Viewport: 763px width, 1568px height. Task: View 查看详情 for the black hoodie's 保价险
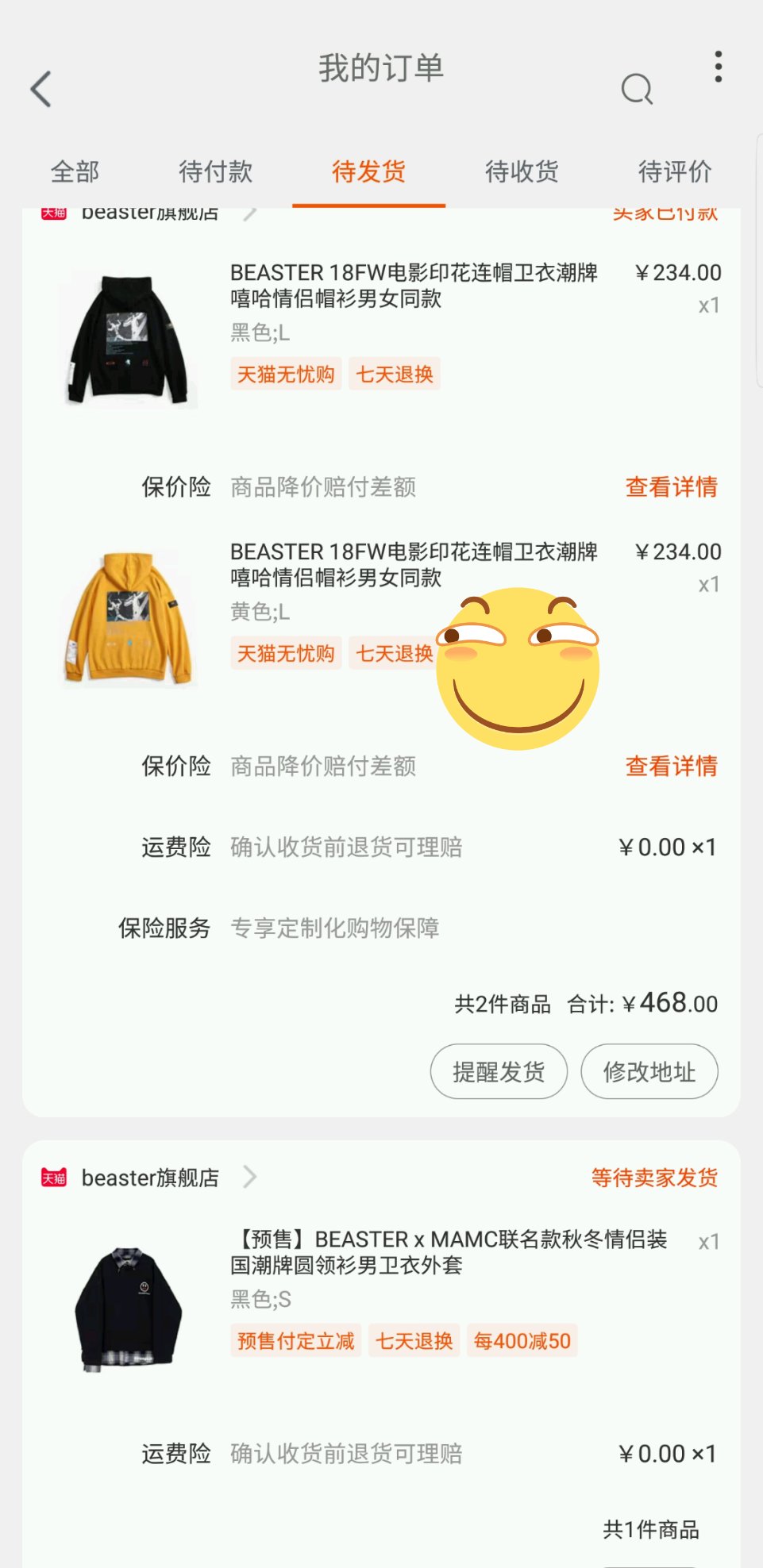pos(671,486)
